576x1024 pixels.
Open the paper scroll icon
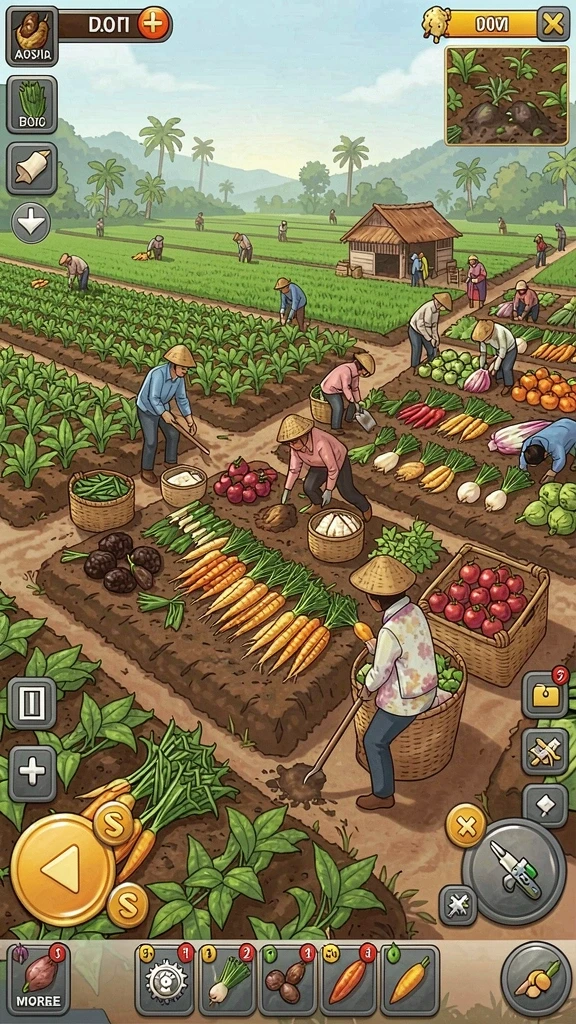32,168
